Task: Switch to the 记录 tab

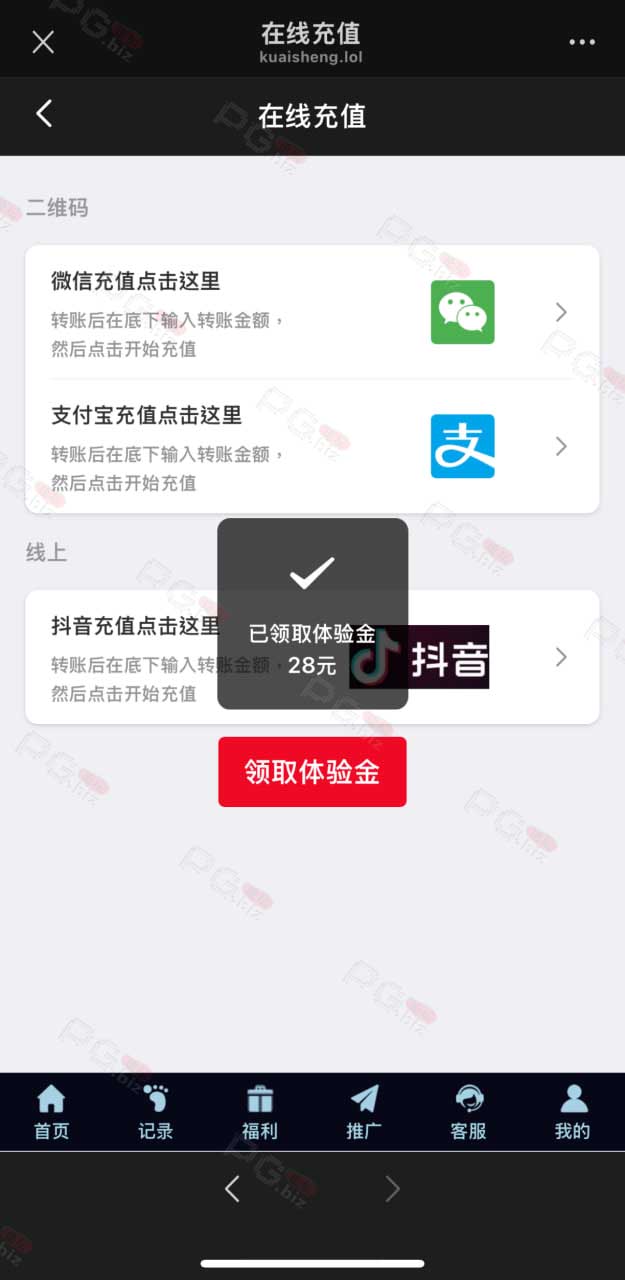Action: pos(156,1113)
